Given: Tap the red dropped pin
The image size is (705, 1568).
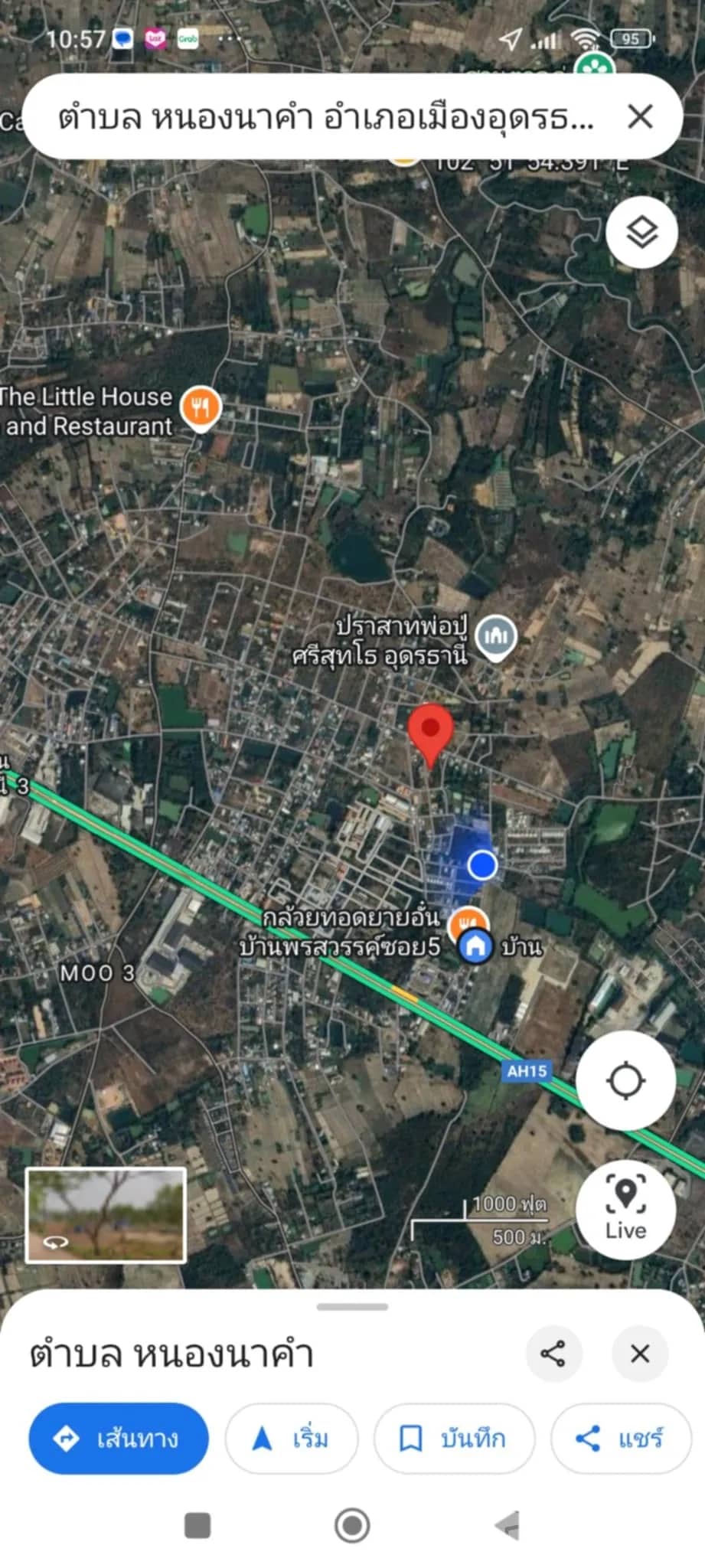Looking at the screenshot, I should coord(431,733).
